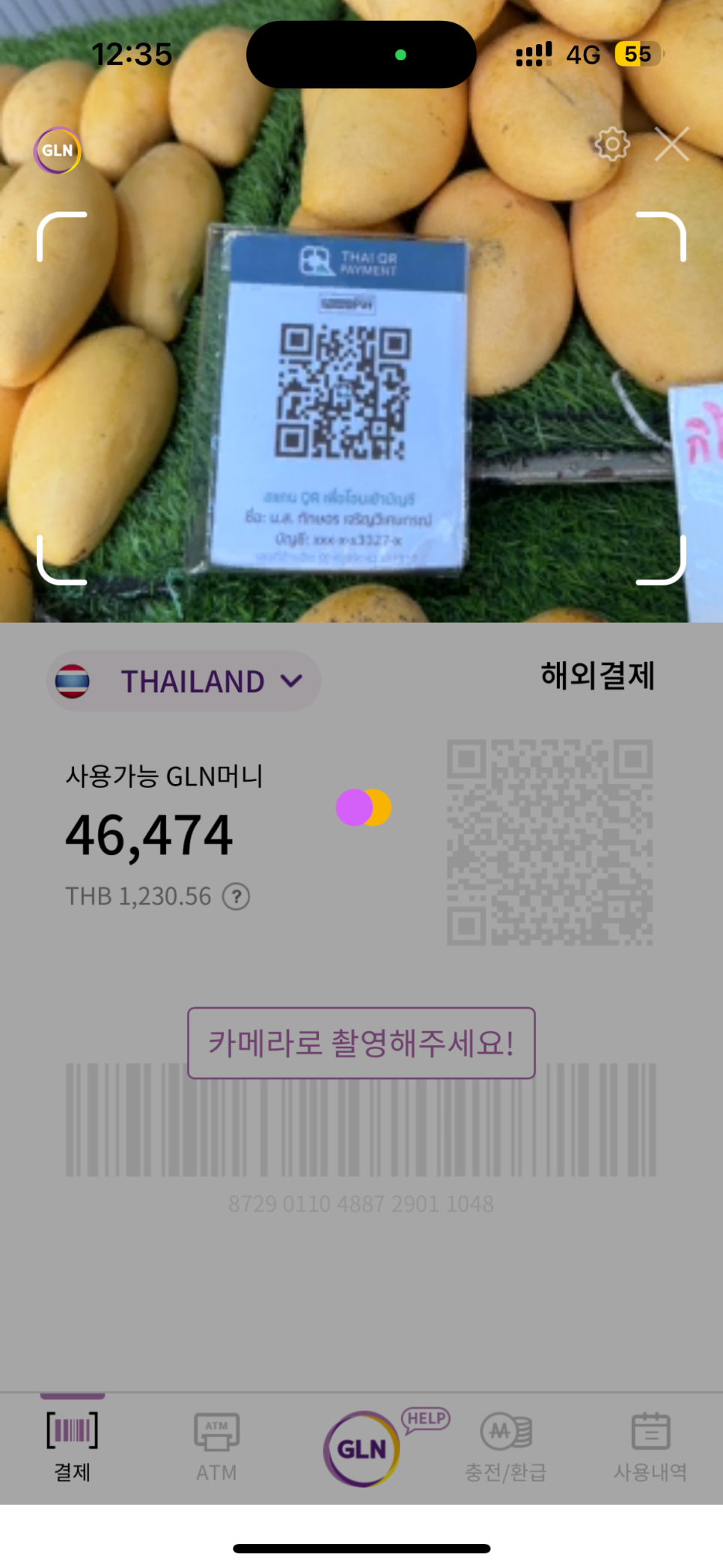Screen dimensions: 723x1568
Task: Open the camera settings gear
Action: 612,144
